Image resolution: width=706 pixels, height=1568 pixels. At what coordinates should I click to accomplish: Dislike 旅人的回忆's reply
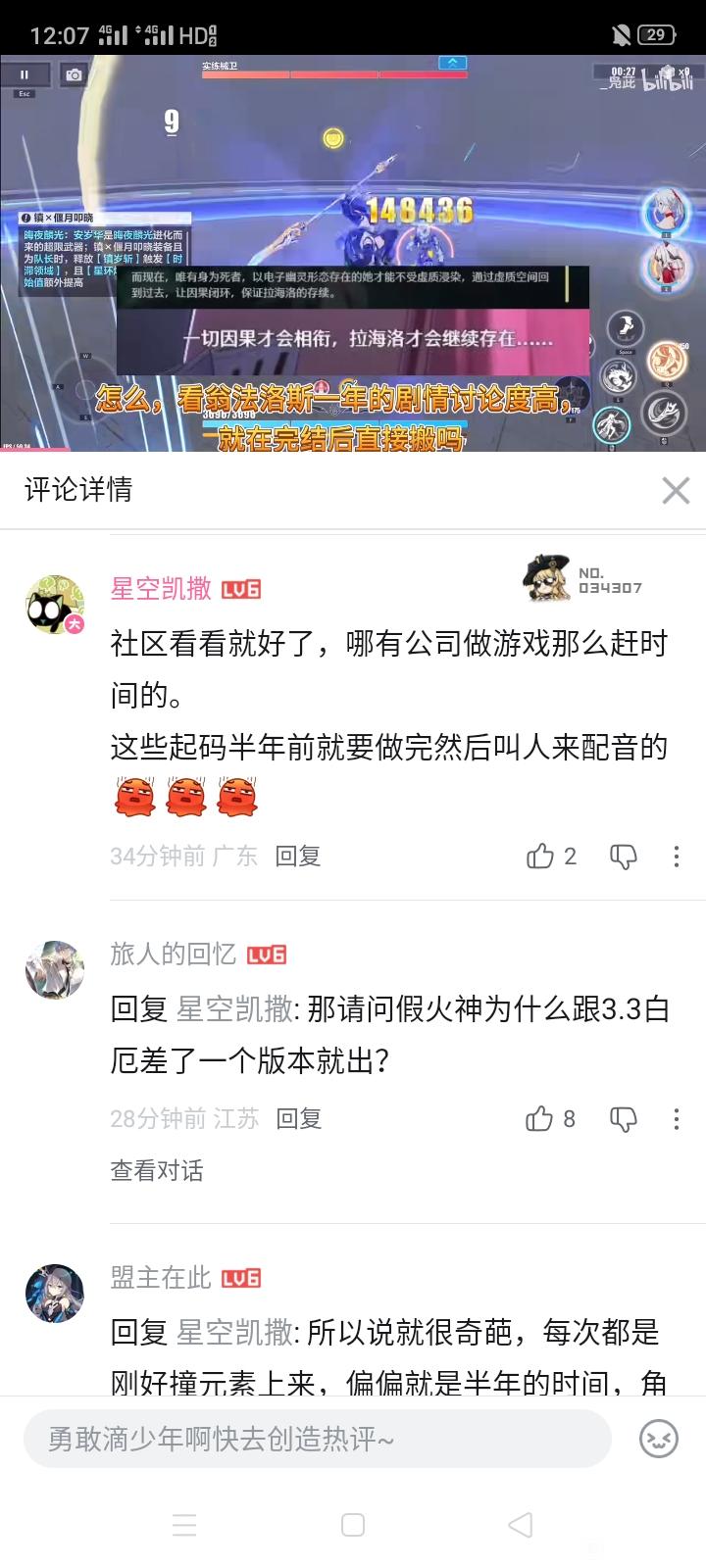tap(624, 1119)
